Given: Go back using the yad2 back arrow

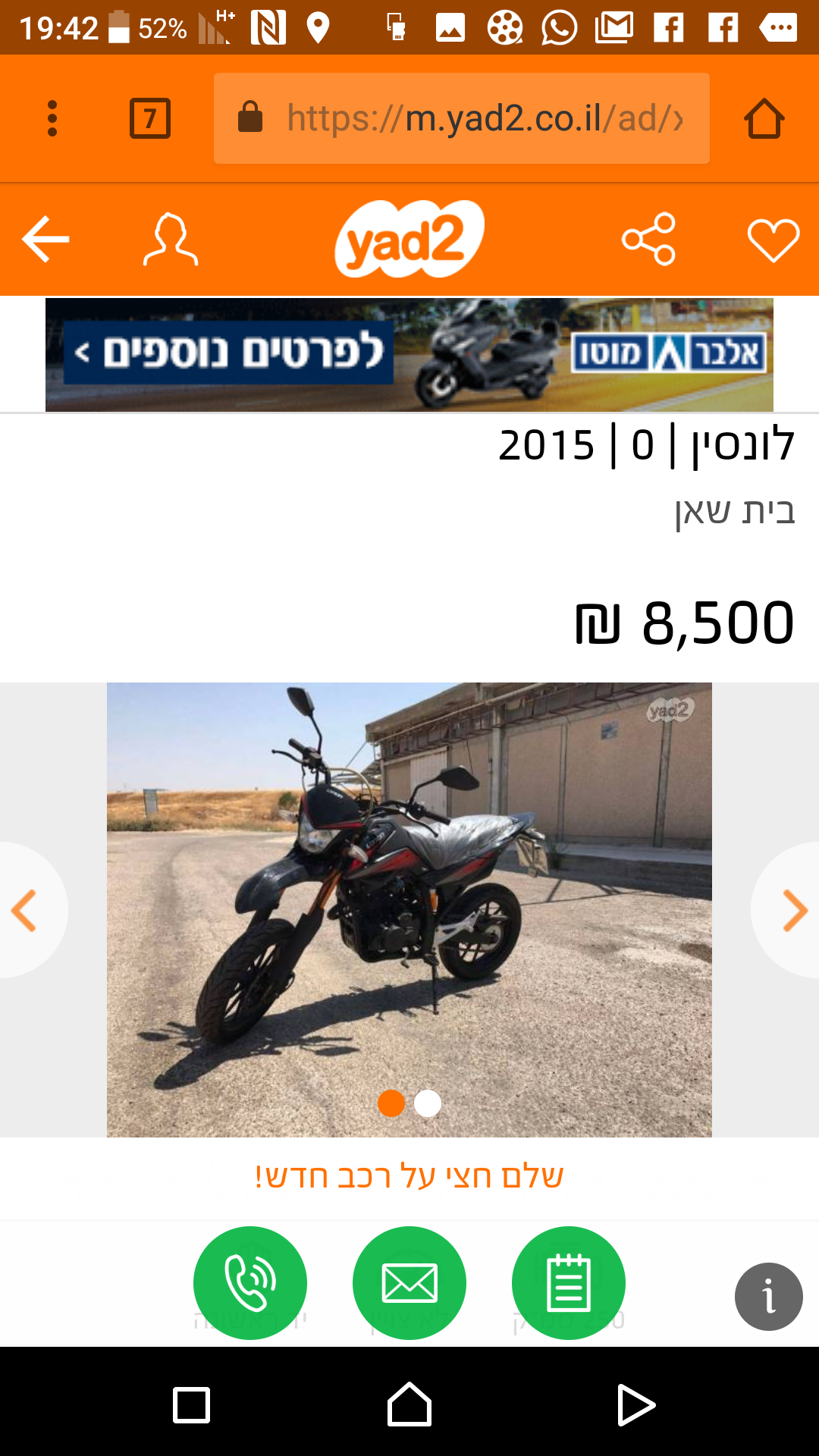Looking at the screenshot, I should [45, 239].
